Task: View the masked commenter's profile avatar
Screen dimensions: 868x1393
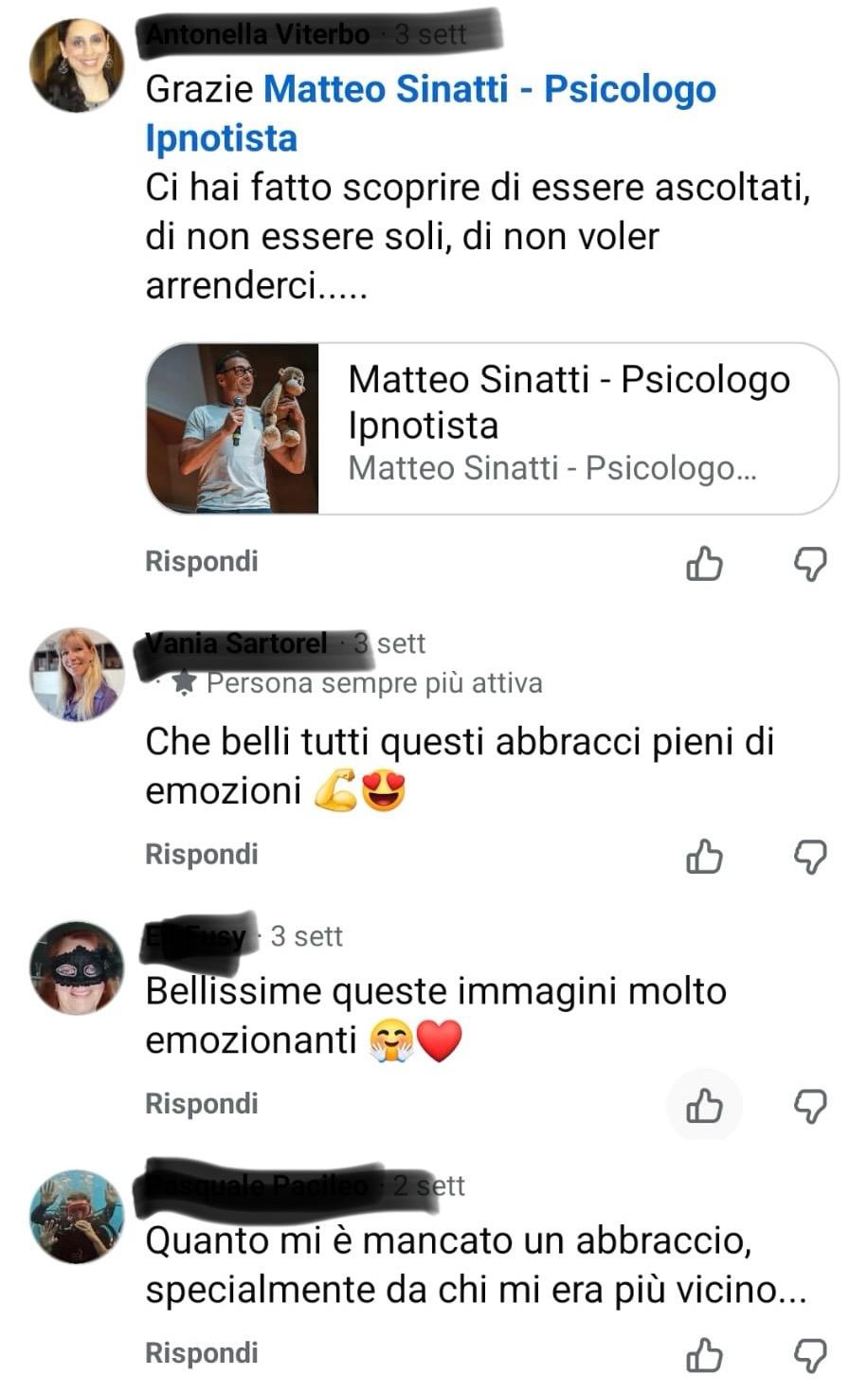Action: 76,968
